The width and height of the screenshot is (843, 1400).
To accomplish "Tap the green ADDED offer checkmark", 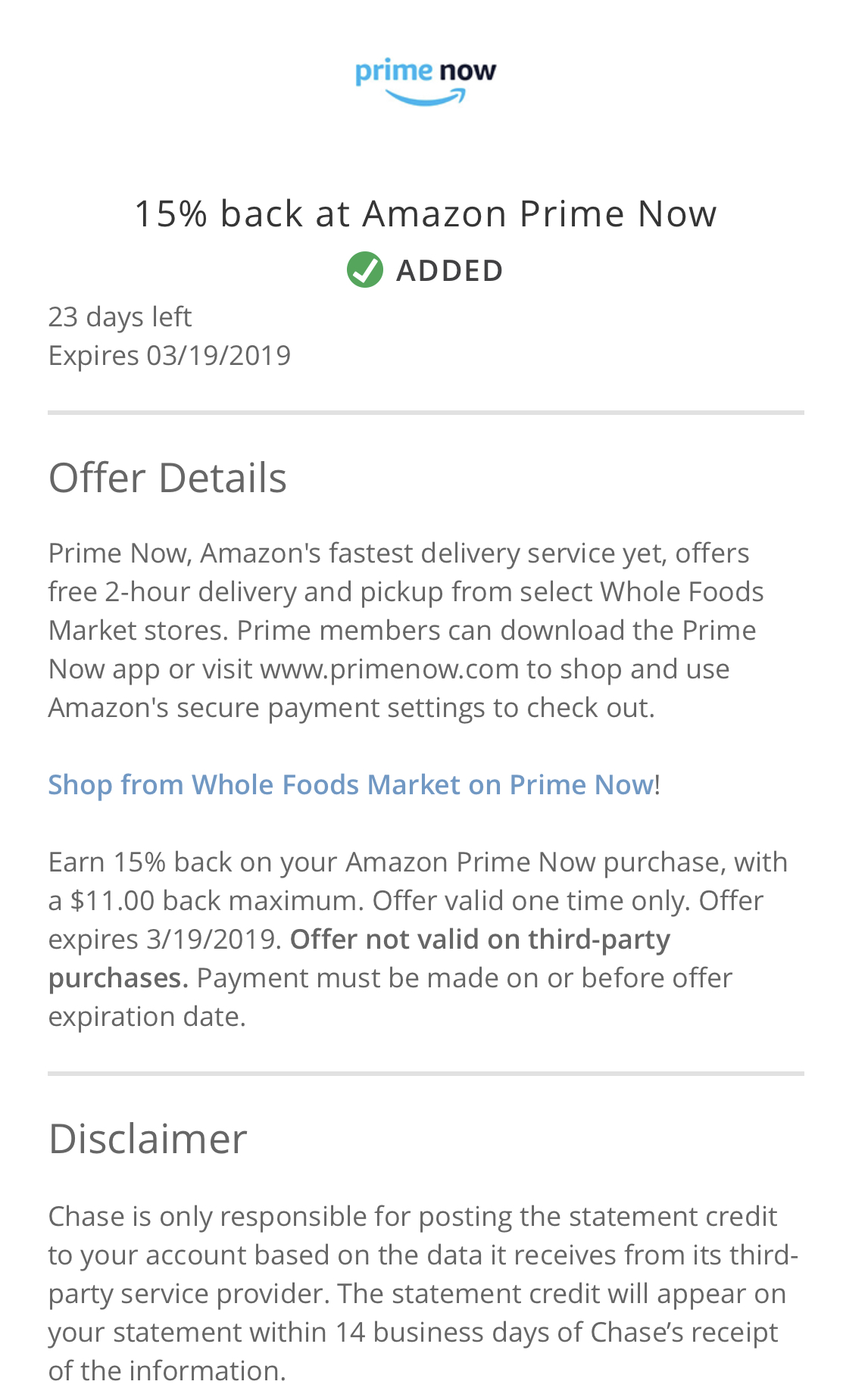I will 365,270.
